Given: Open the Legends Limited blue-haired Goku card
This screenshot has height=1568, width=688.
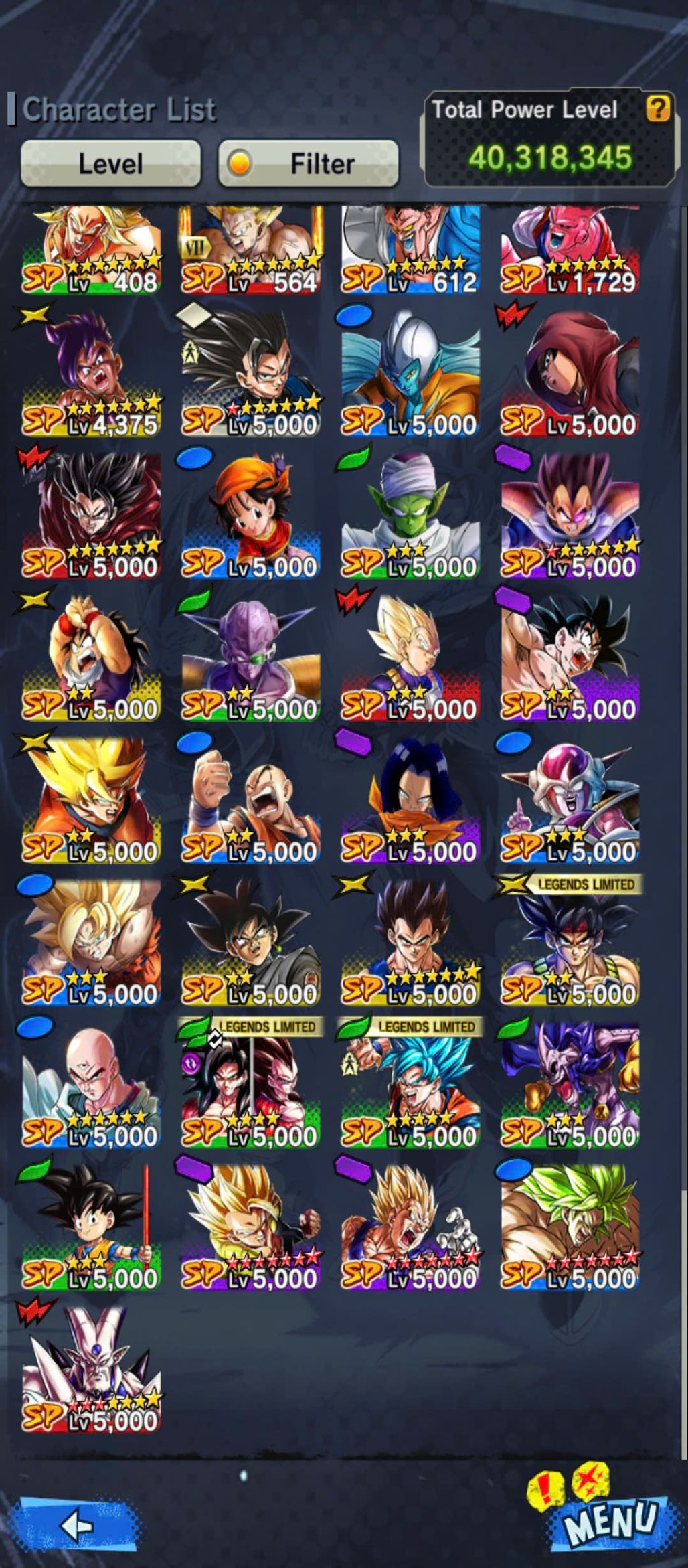Looking at the screenshot, I should (x=410, y=1085).
